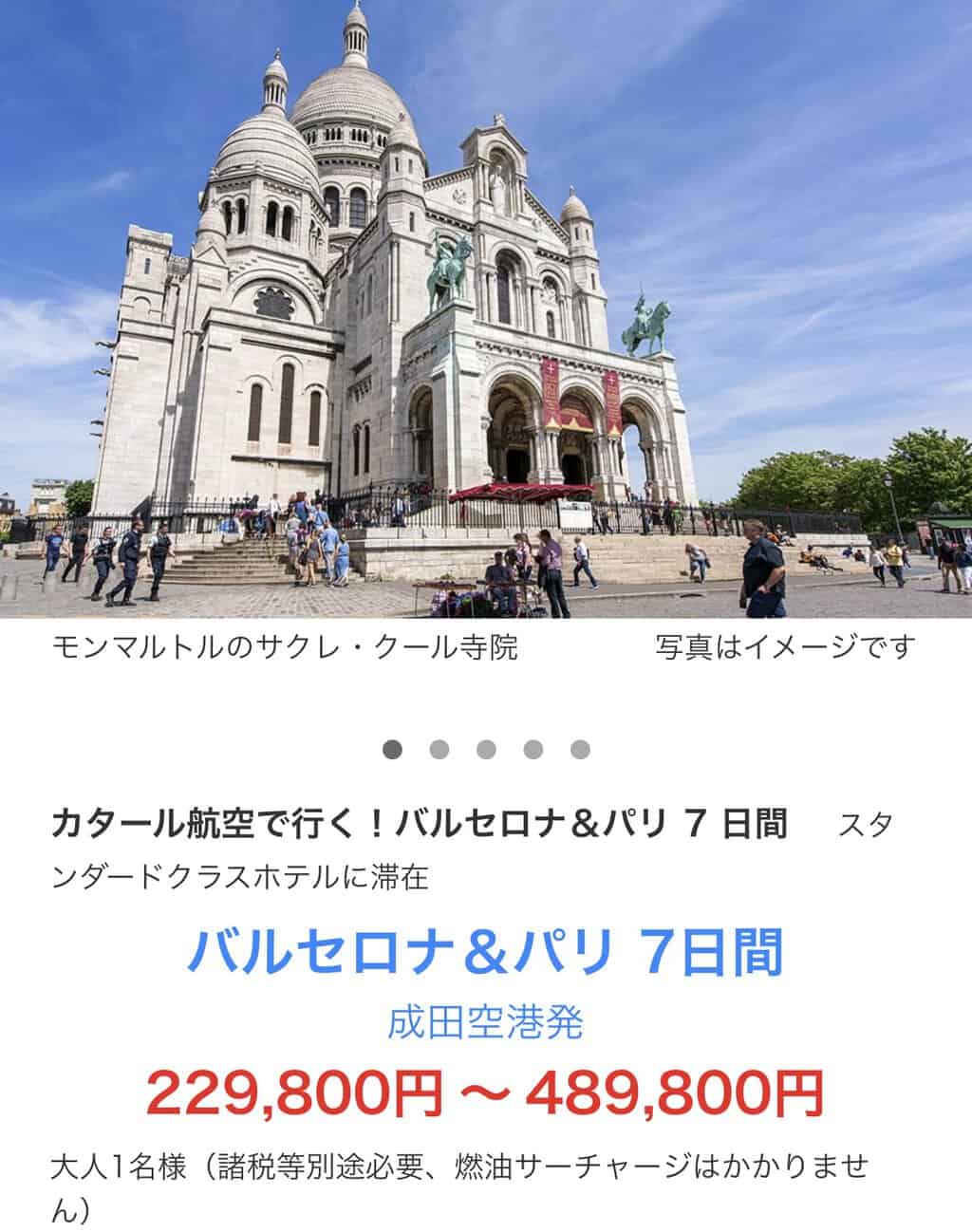Image resolution: width=972 pixels, height=1232 pixels.
Task: Select the second carousel indicator dot
Action: click(439, 750)
